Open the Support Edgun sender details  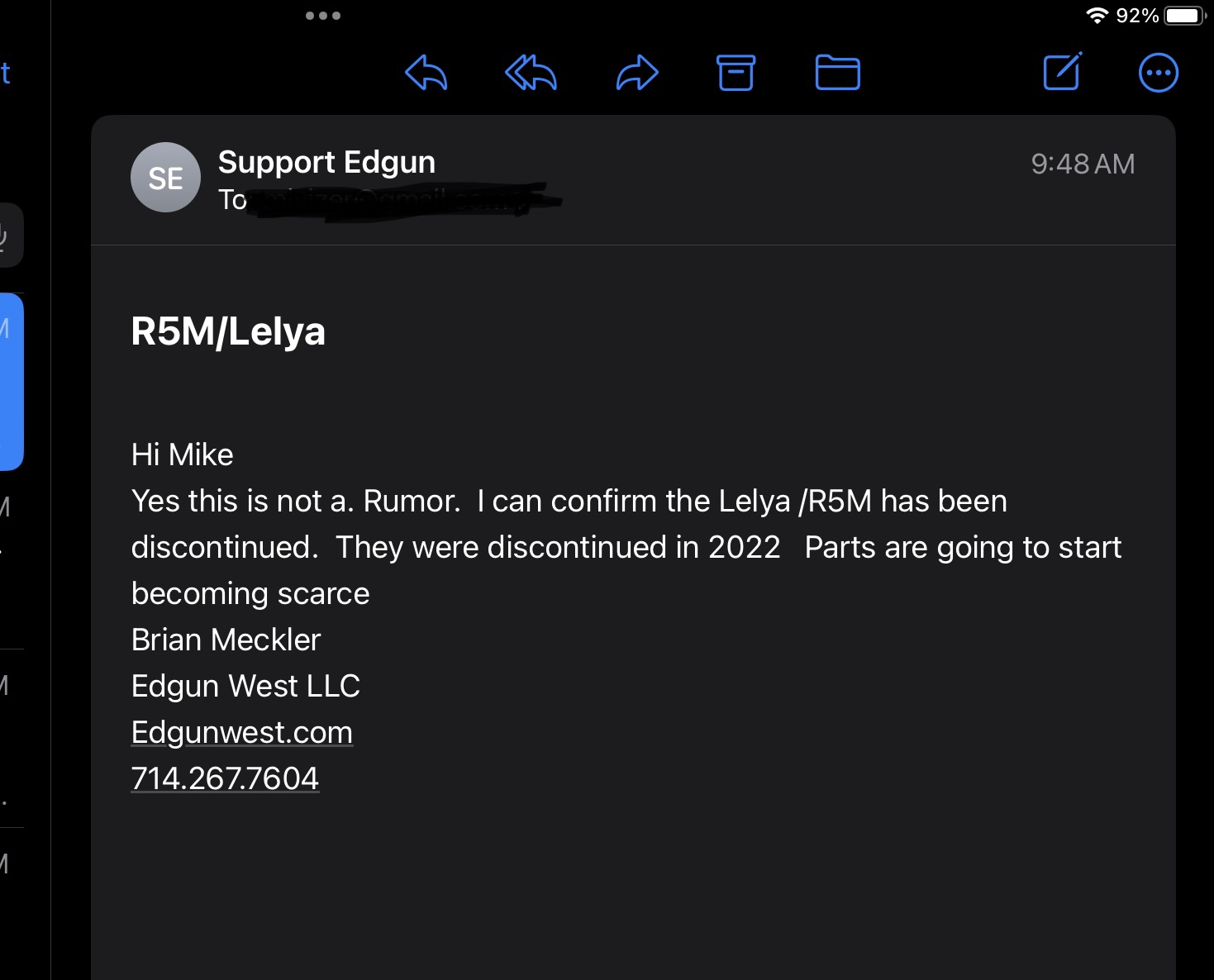[326, 163]
